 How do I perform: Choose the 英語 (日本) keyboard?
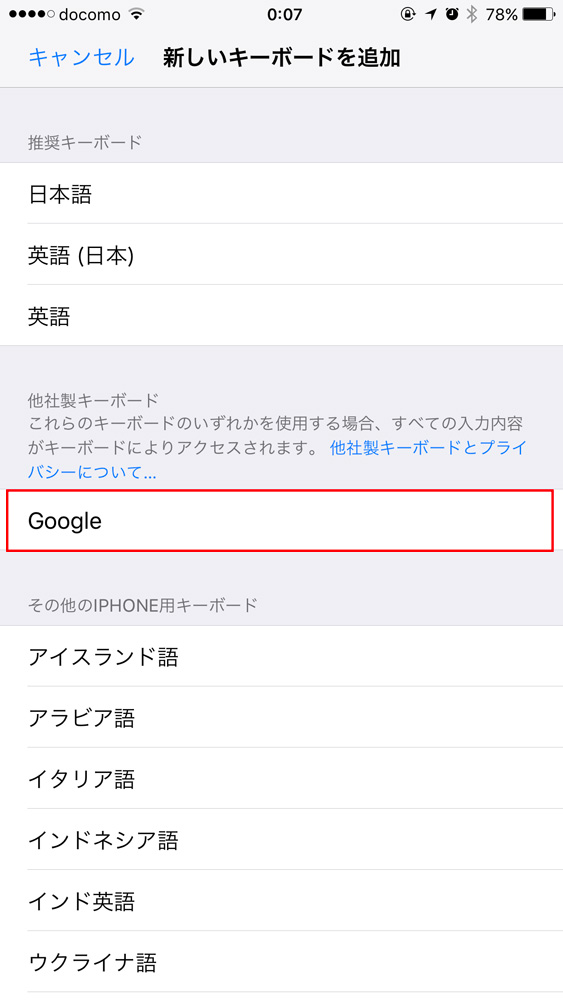pos(281,254)
